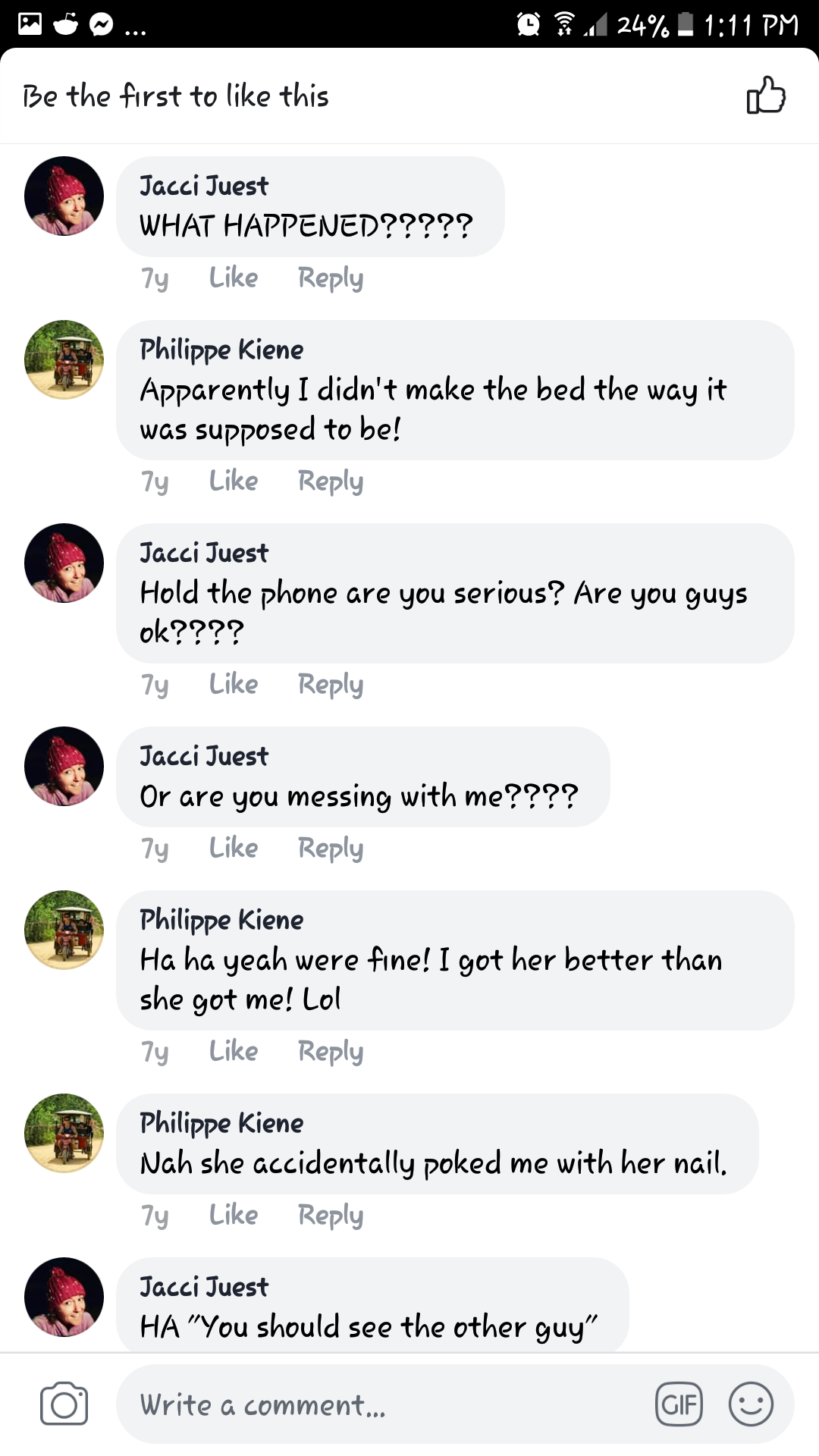Reply to Philippe's comment about making the bed
The width and height of the screenshot is (819, 1456).
330,481
